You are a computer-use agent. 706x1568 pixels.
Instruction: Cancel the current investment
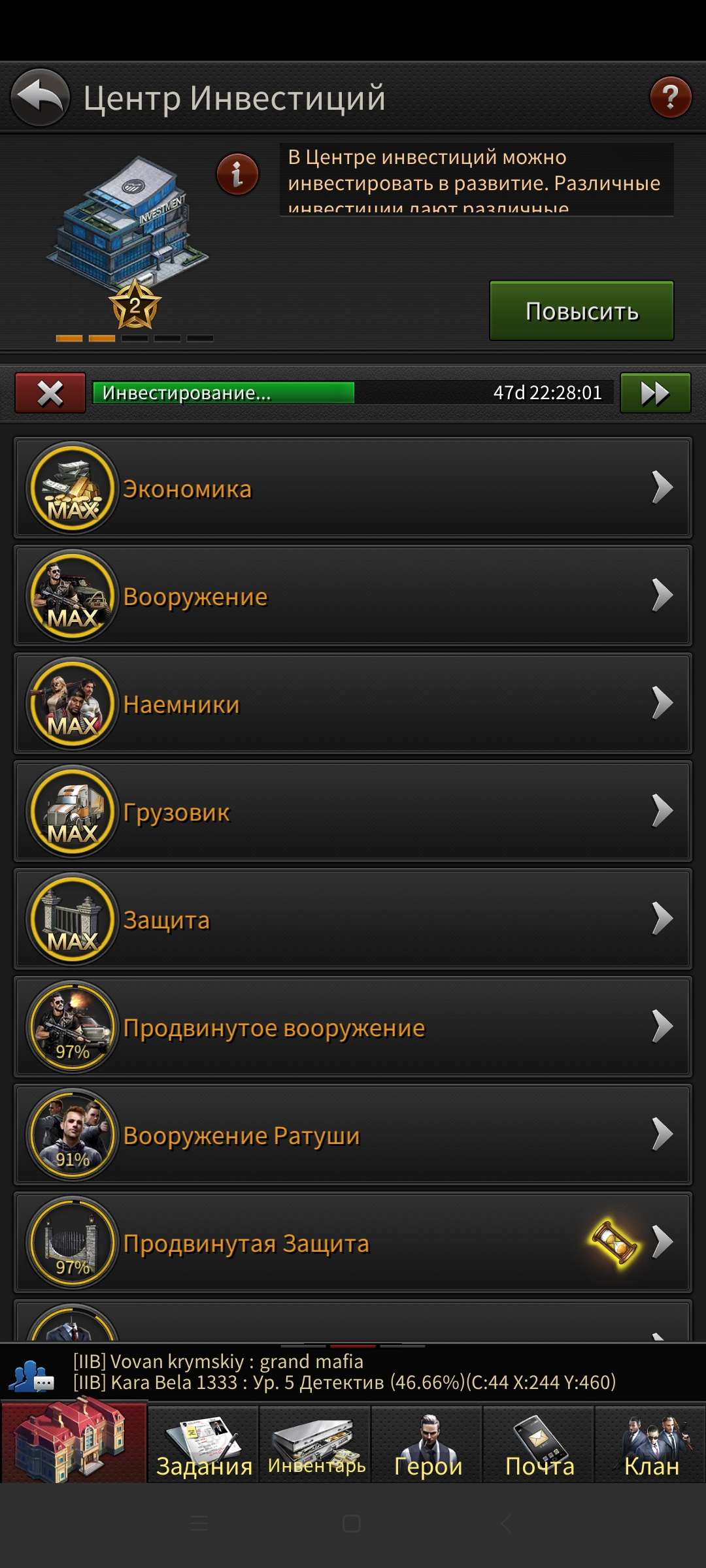coord(50,393)
